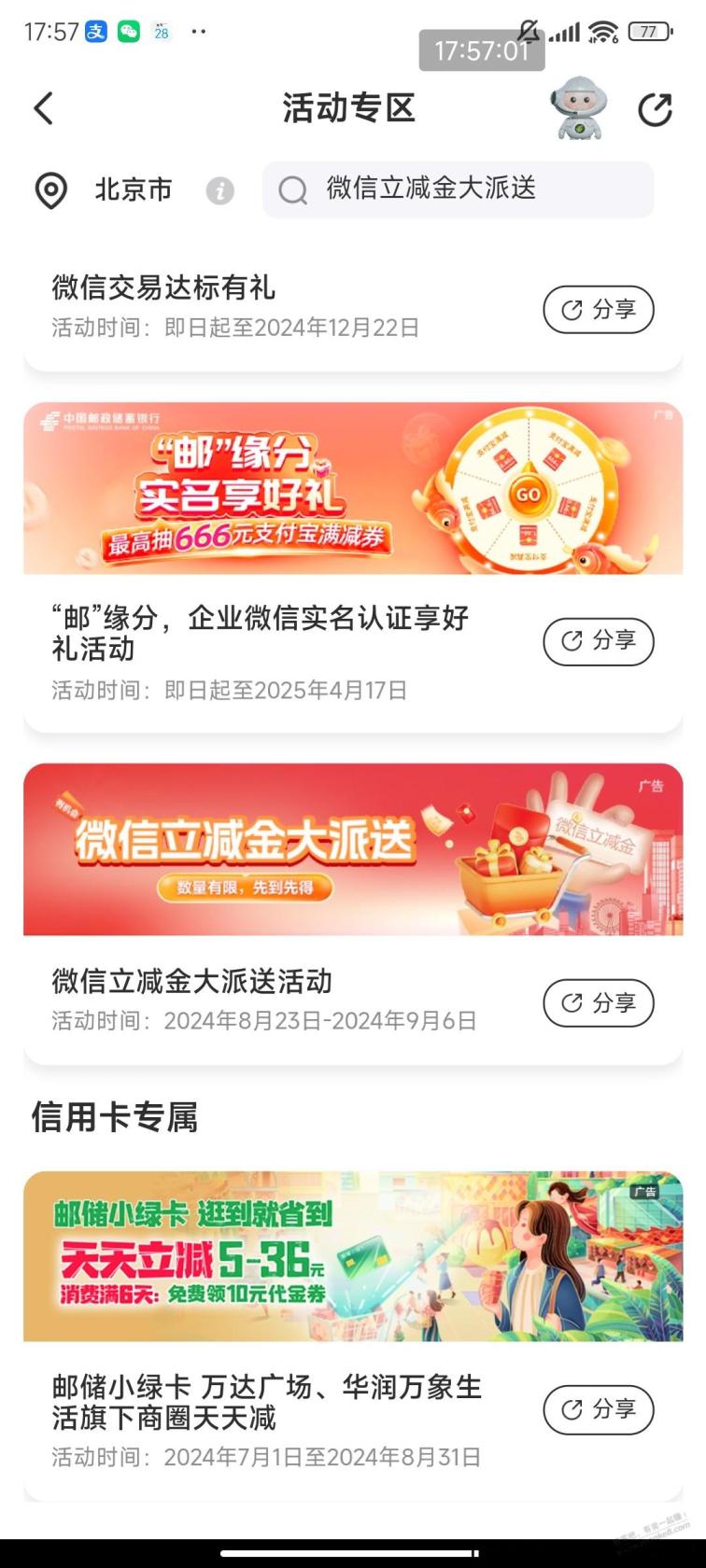706x1568 pixels.
Task: Share the 企业微信实名认证享好礼 activity
Action: click(x=598, y=641)
